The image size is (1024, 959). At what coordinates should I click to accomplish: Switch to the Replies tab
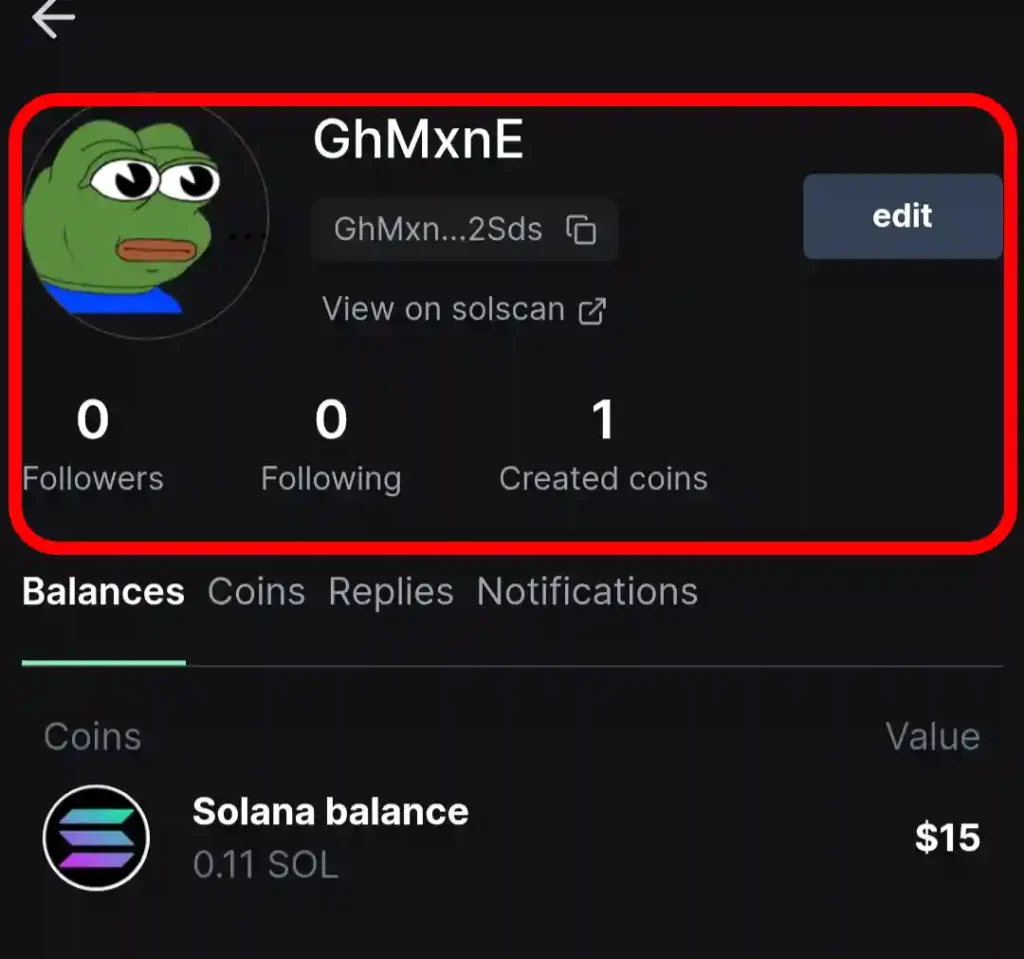[391, 592]
